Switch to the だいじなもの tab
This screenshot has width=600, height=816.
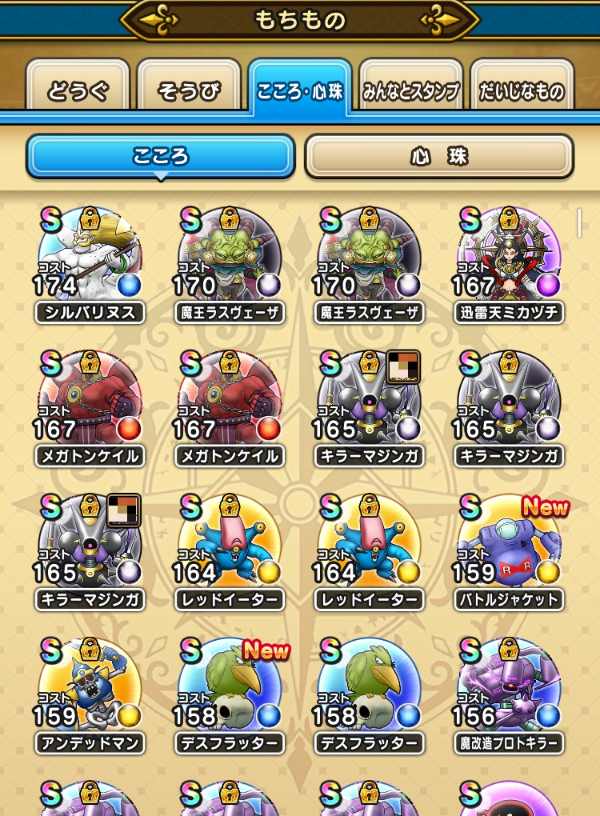click(x=521, y=92)
